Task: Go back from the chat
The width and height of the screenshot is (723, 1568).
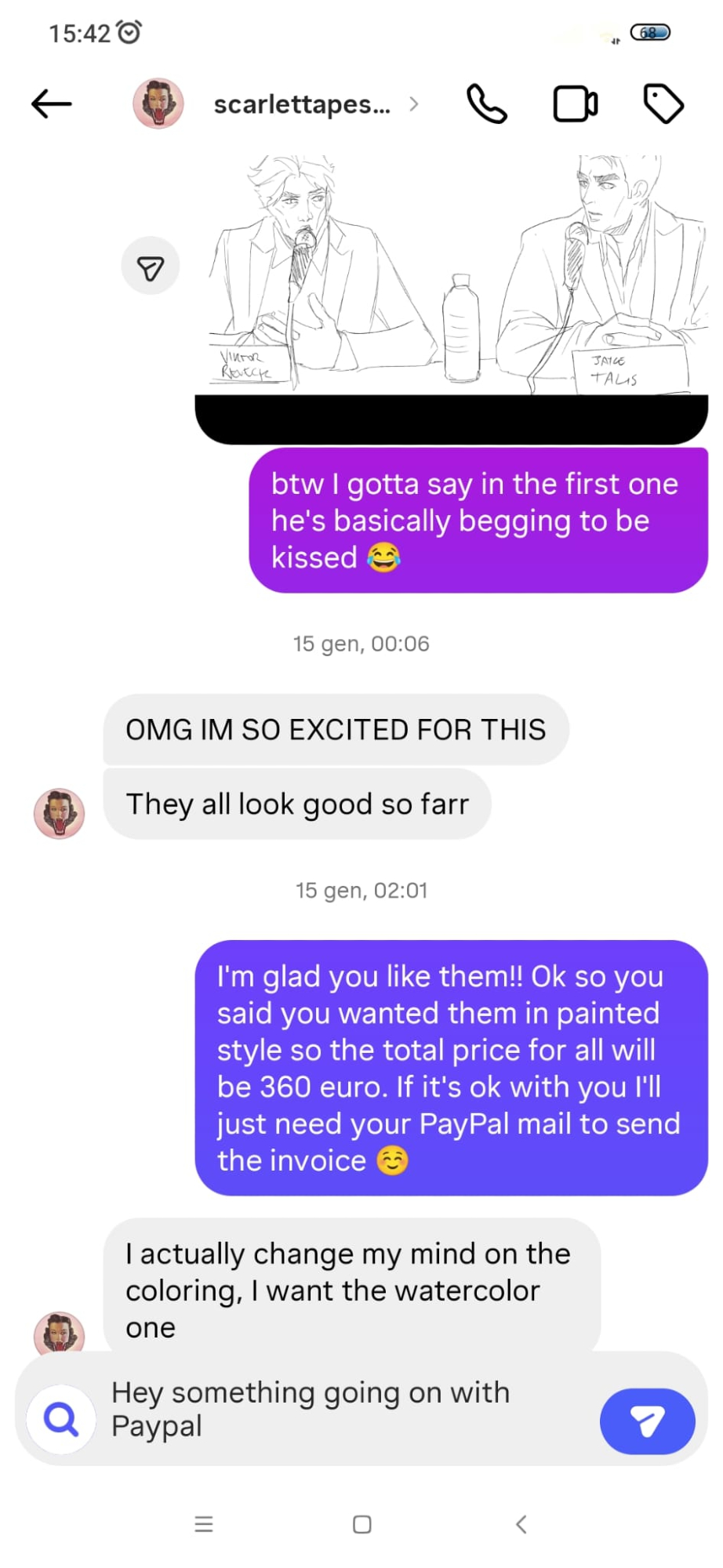Action: (52, 103)
